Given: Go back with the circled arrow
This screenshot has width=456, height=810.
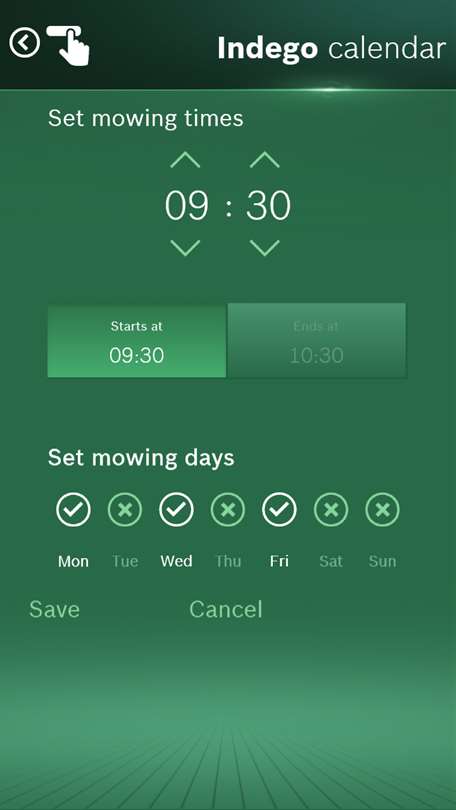Looking at the screenshot, I should click(24, 42).
